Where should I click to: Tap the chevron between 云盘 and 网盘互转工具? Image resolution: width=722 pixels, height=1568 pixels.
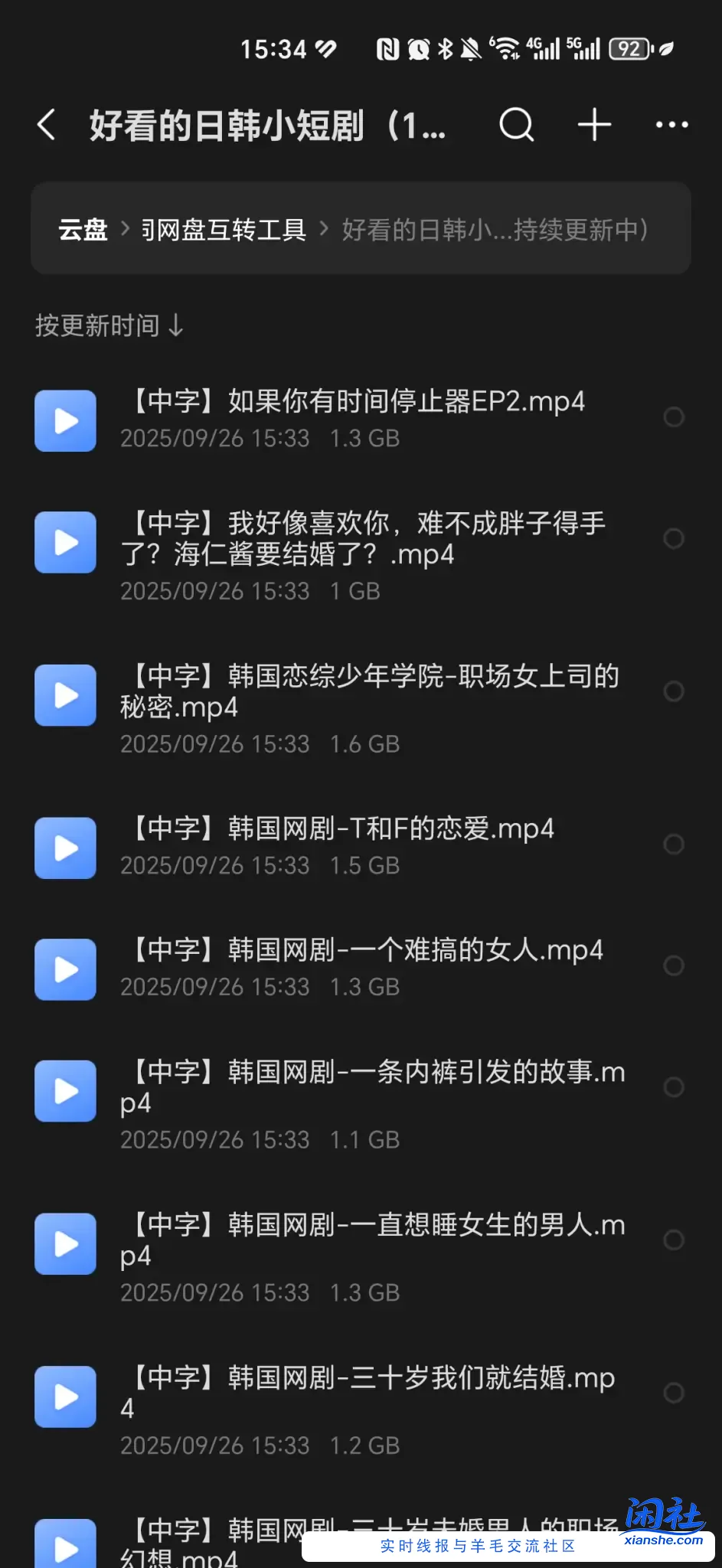click(x=125, y=229)
